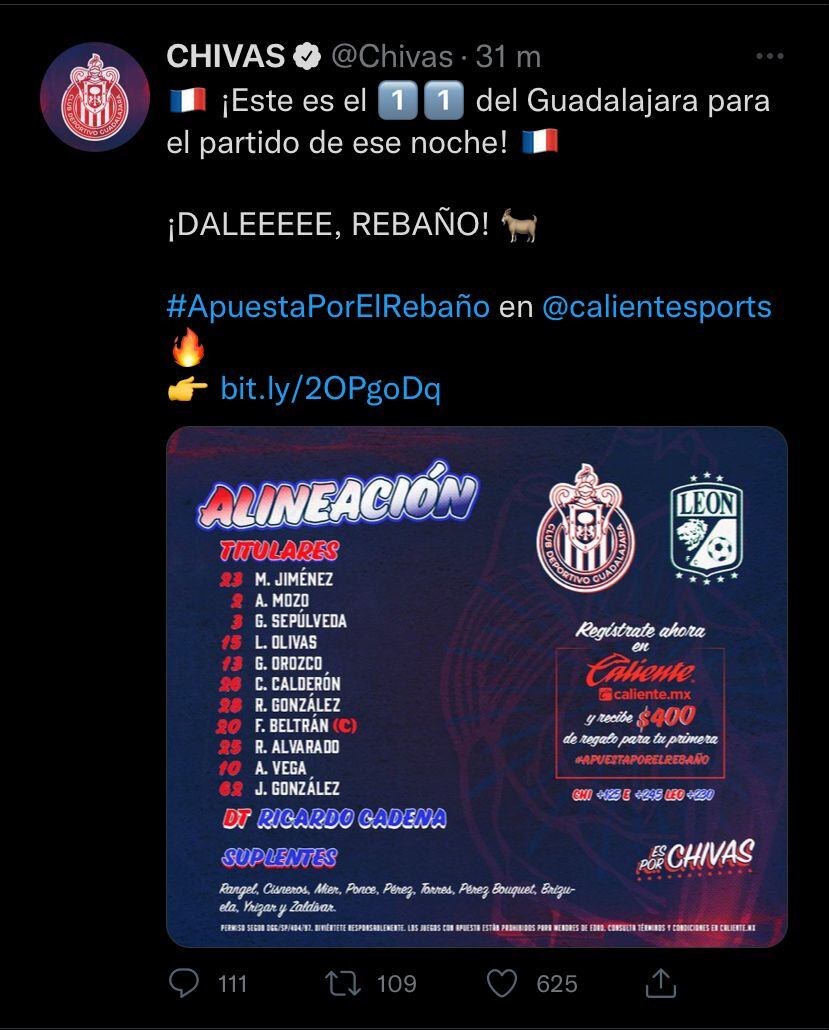Visit the @calientesports profile mention

[x=656, y=306]
